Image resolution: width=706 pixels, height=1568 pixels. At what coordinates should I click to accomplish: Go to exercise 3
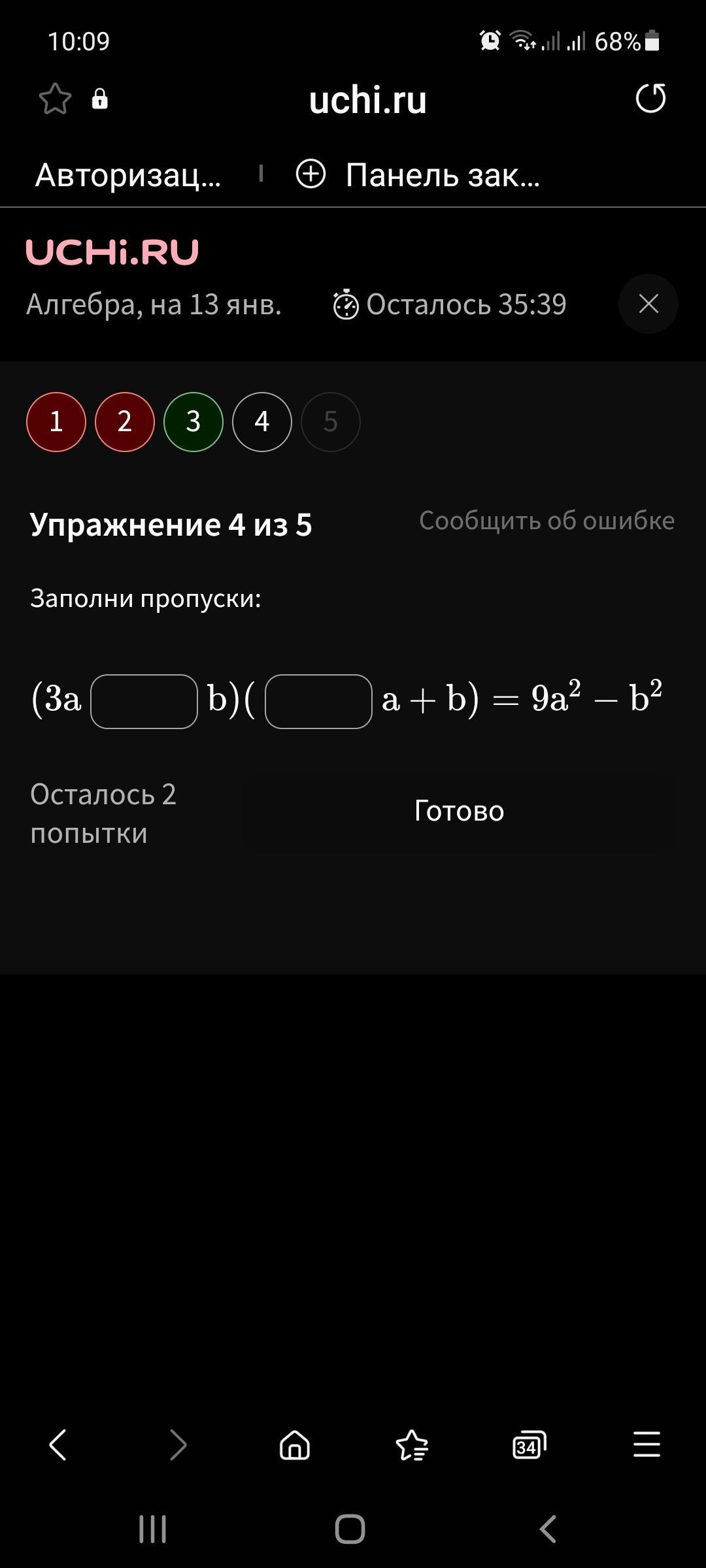point(193,422)
